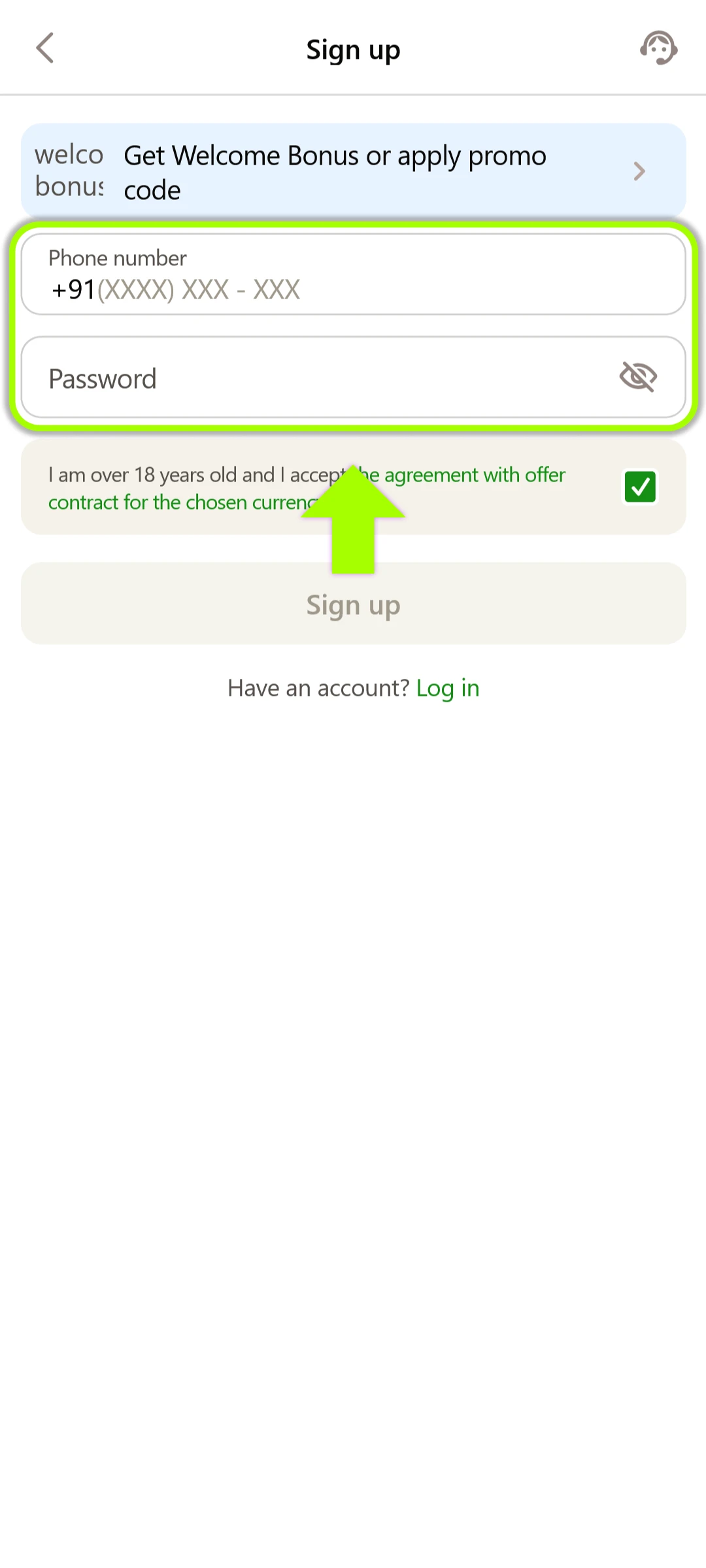706x1568 pixels.
Task: Toggle the age confirmation checkbox
Action: tap(639, 487)
